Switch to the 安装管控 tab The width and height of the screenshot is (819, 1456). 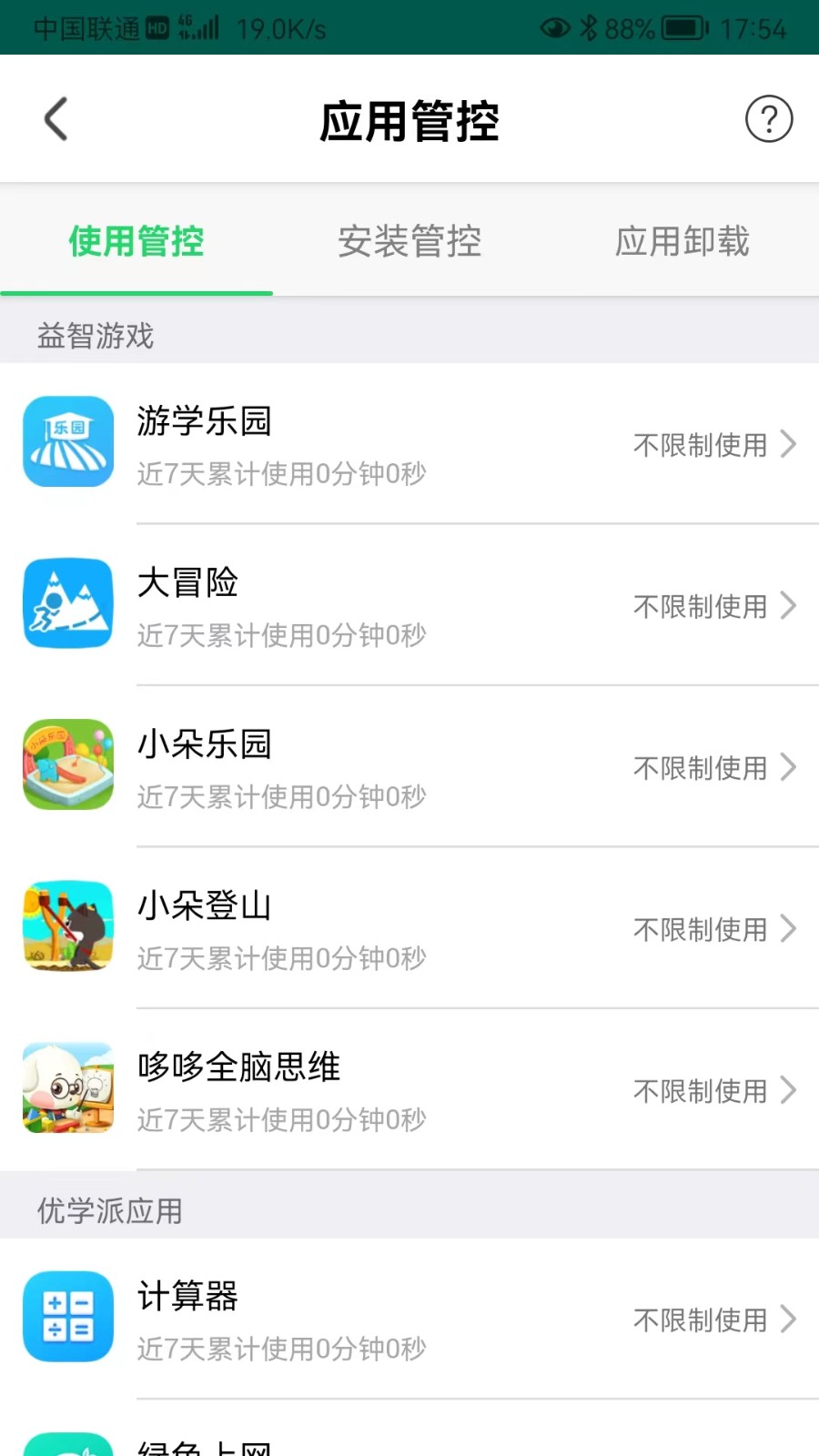pyautogui.click(x=409, y=242)
